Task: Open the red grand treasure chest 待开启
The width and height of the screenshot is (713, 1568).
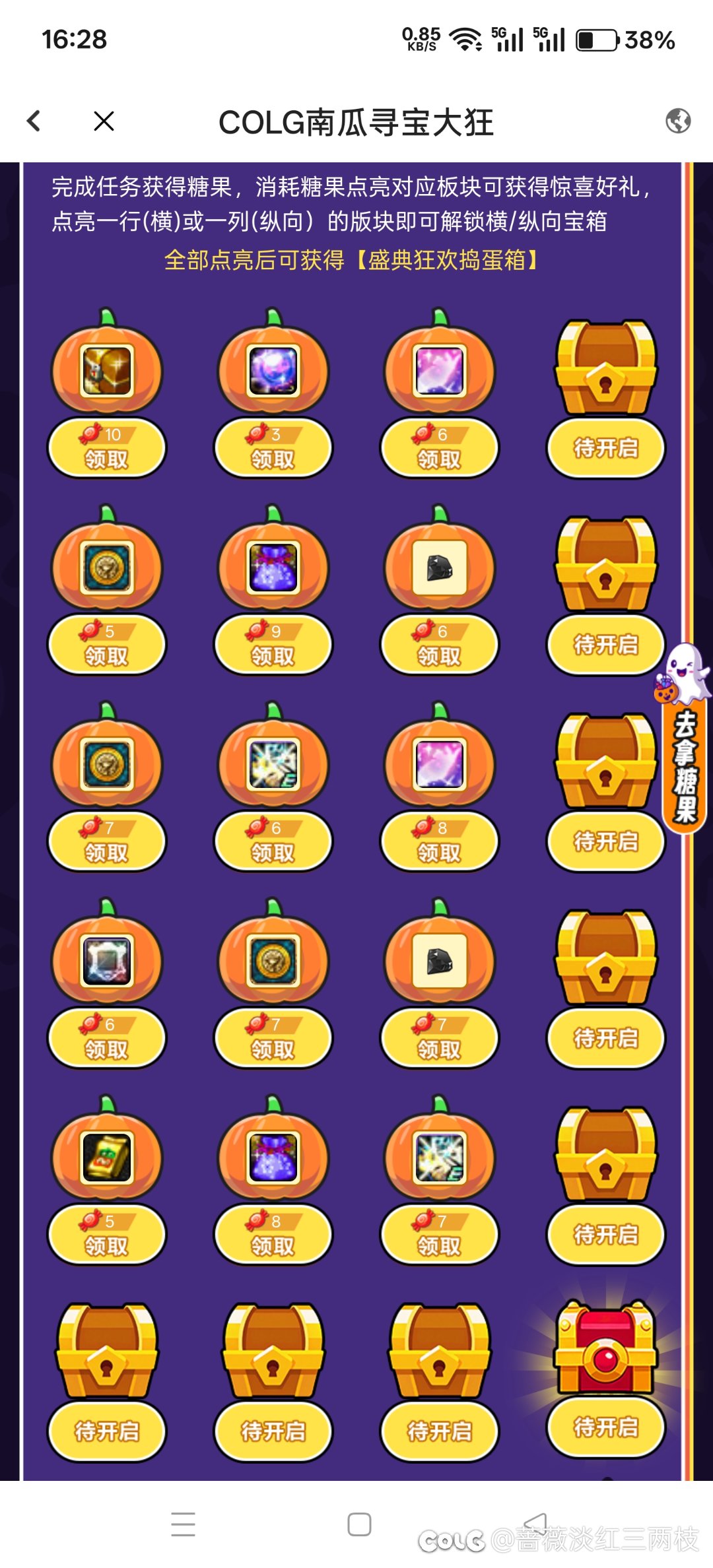Action: tap(606, 1427)
